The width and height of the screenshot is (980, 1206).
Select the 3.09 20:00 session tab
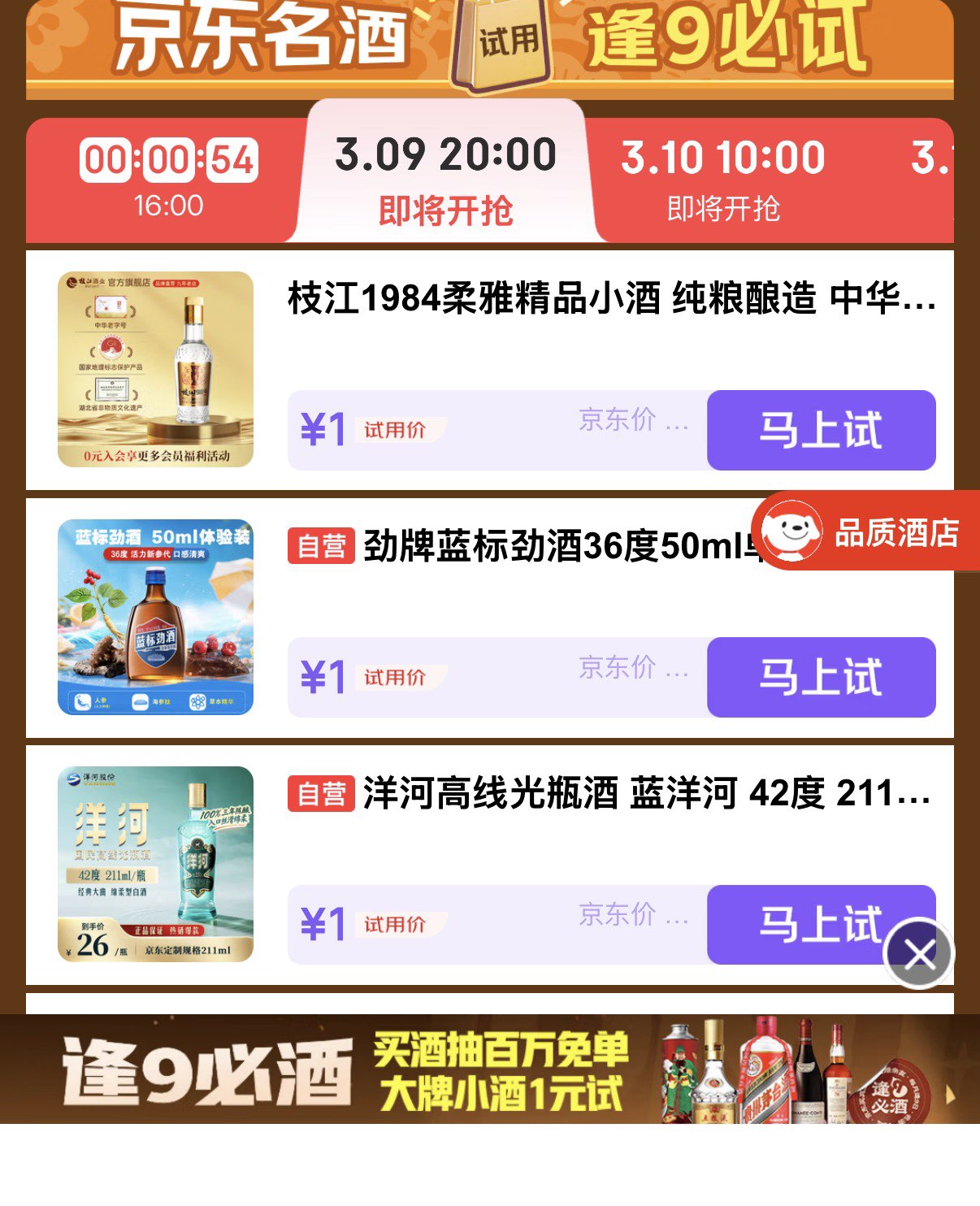(445, 180)
